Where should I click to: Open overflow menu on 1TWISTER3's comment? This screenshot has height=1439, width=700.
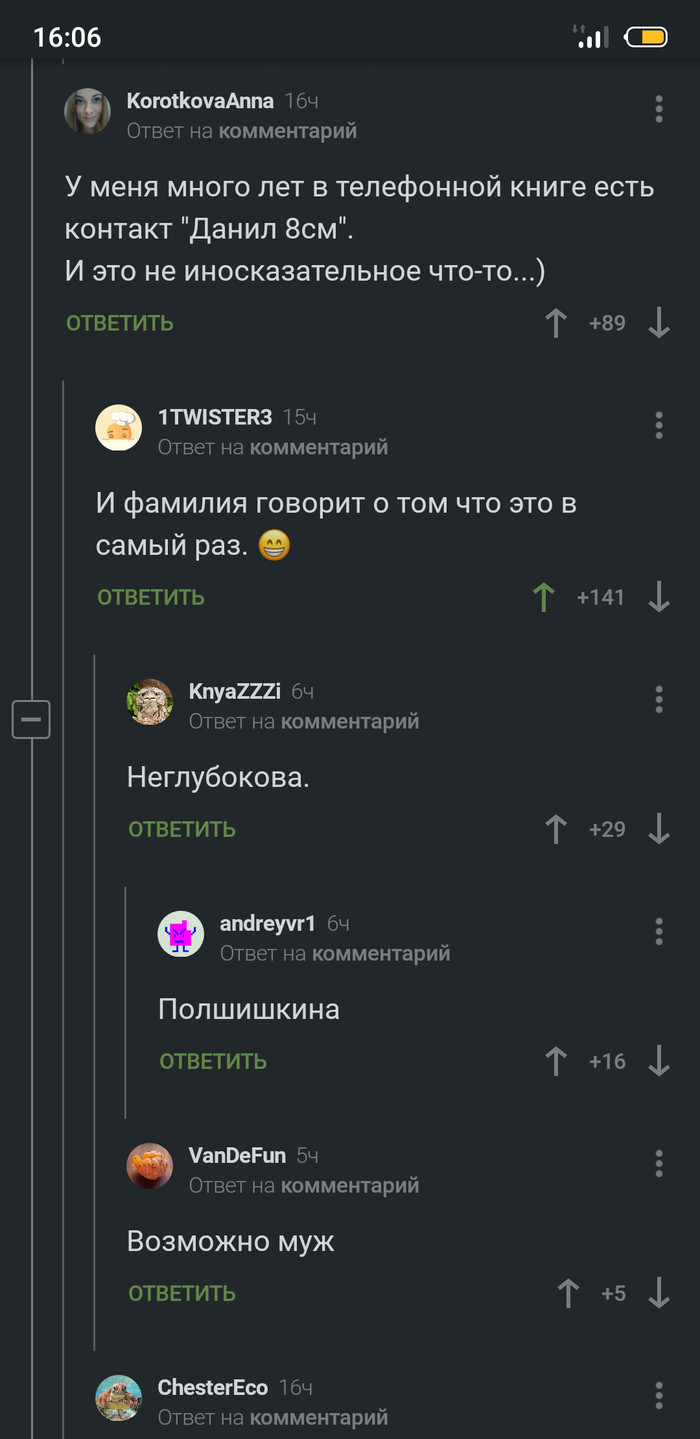pyautogui.click(x=658, y=425)
